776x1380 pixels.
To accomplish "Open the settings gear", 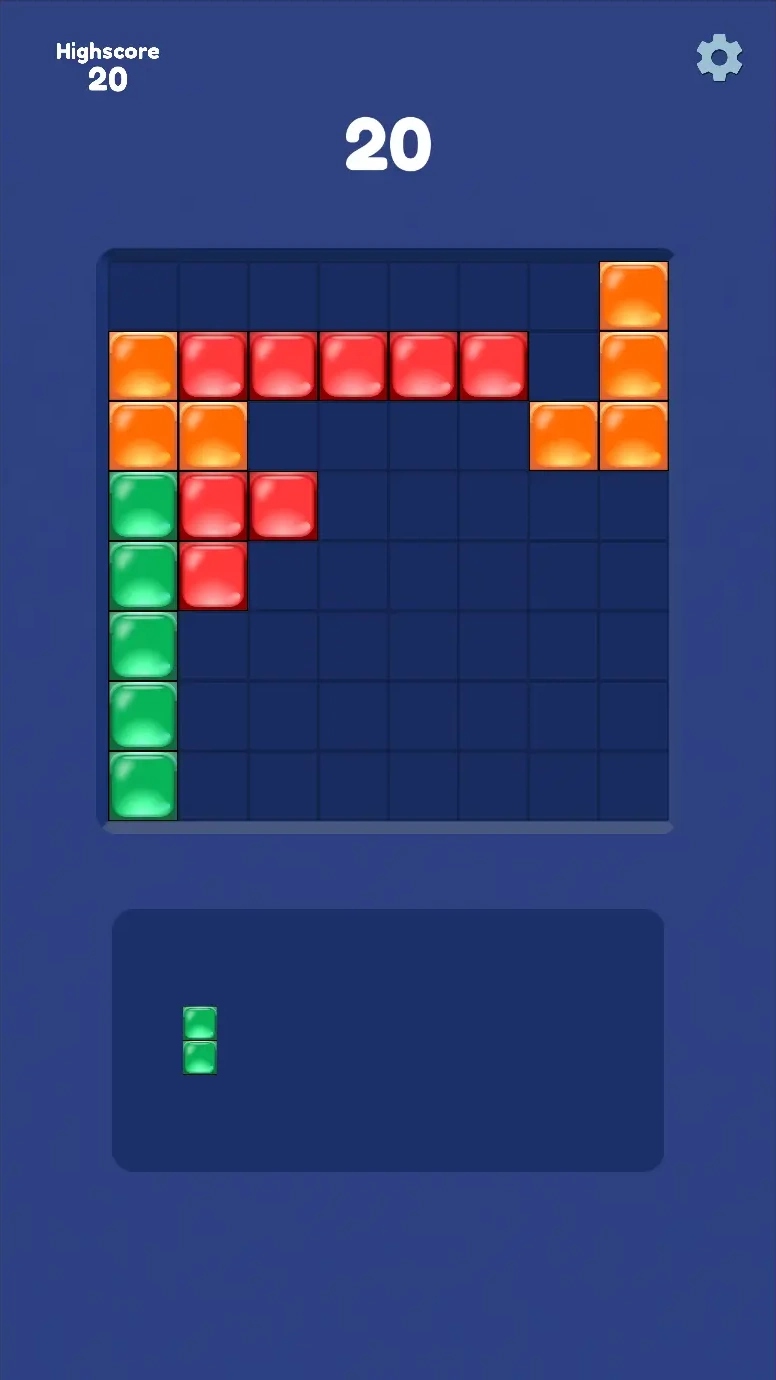I will tap(719, 58).
